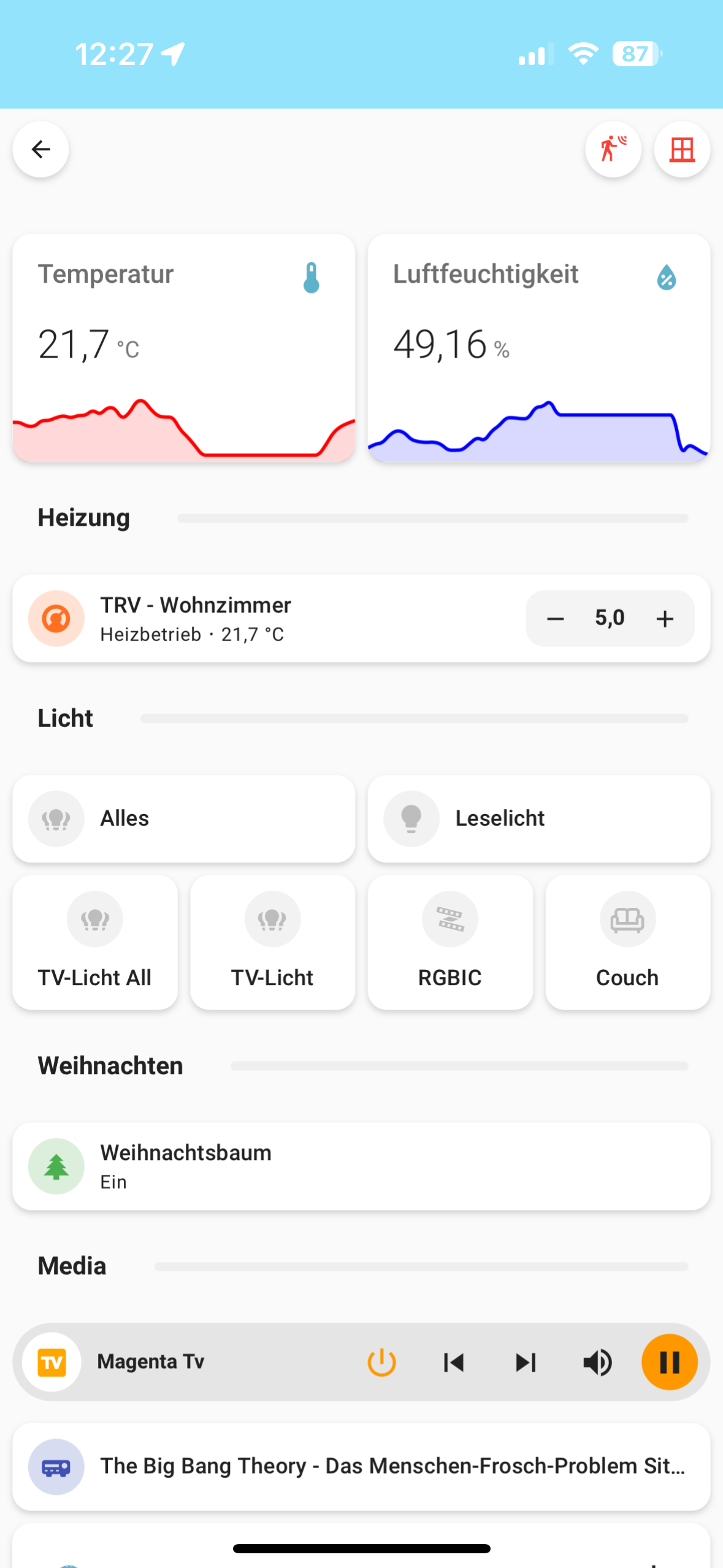Toggle the RGBIC light strip
The image size is (723, 1568).
tap(449, 942)
